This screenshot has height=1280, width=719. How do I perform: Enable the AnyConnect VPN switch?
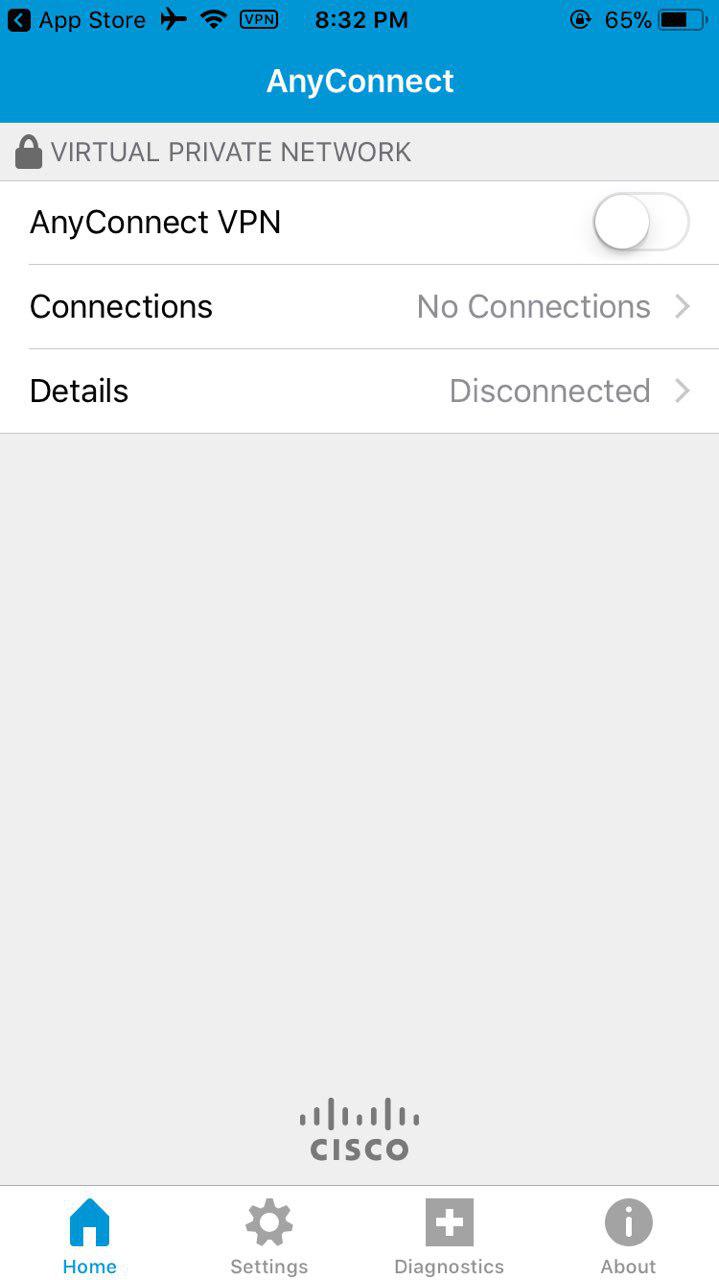(x=641, y=222)
